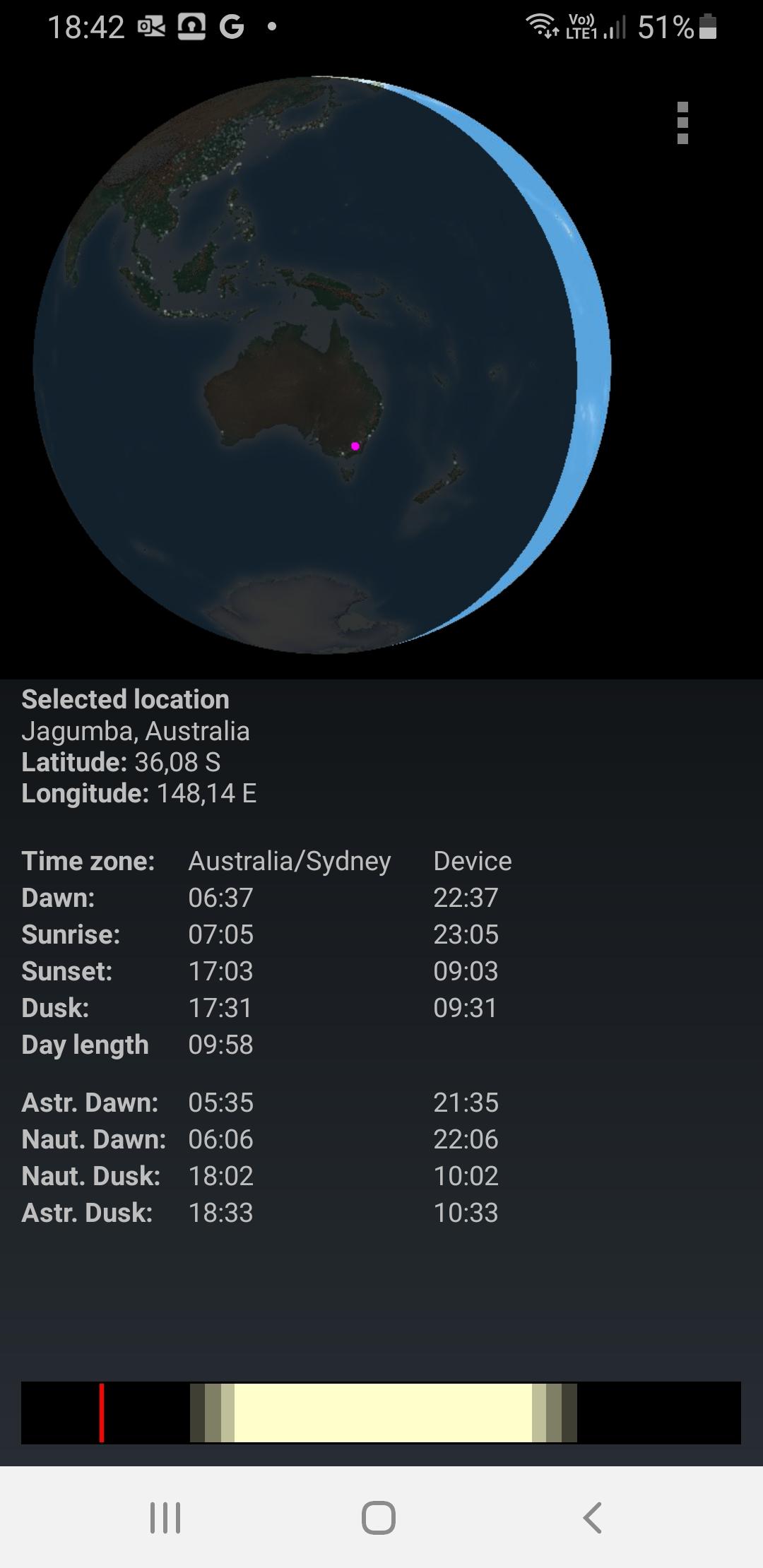Open the recent apps view
763x1568 pixels.
coord(165,1517)
